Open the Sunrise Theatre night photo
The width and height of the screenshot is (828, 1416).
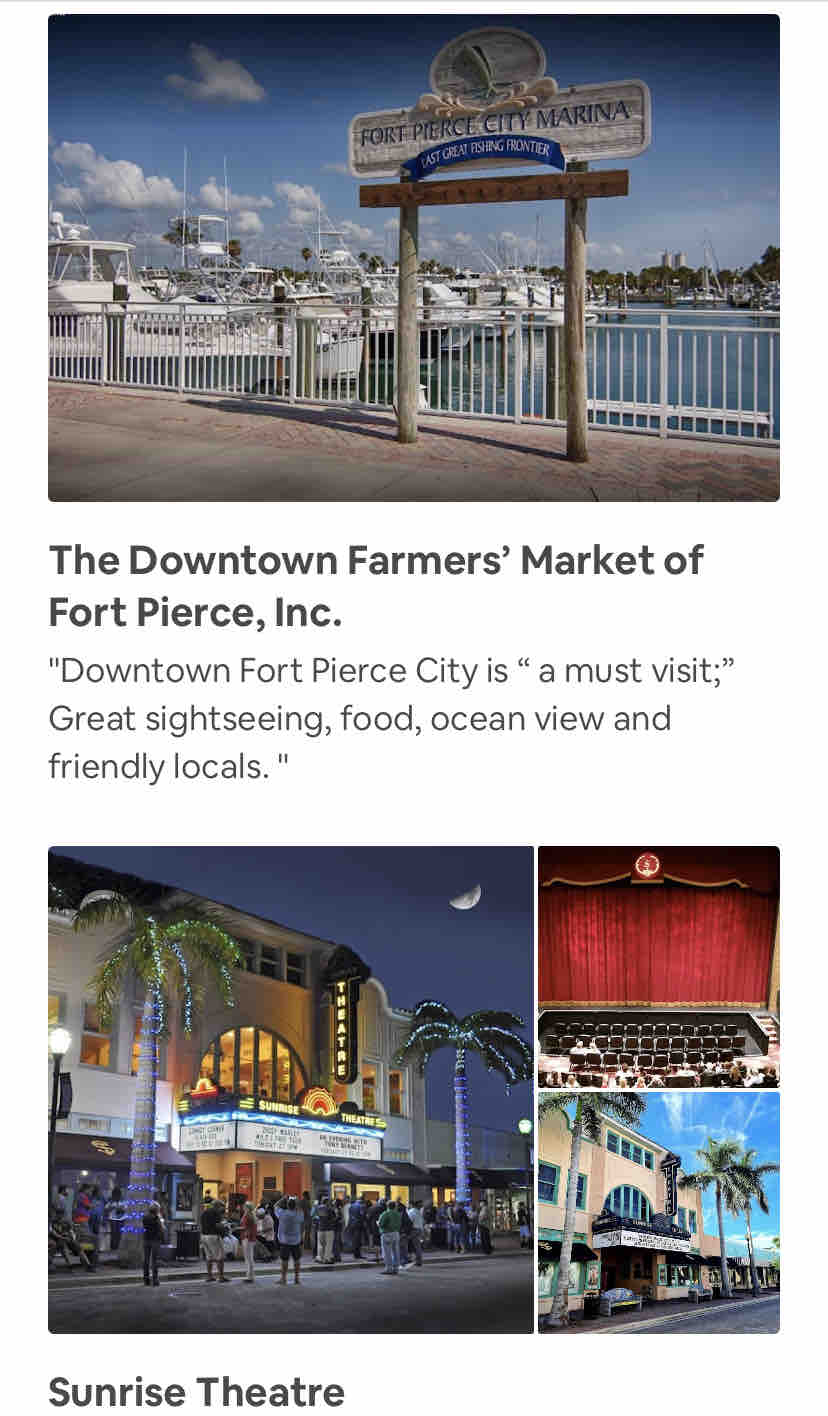click(291, 1090)
